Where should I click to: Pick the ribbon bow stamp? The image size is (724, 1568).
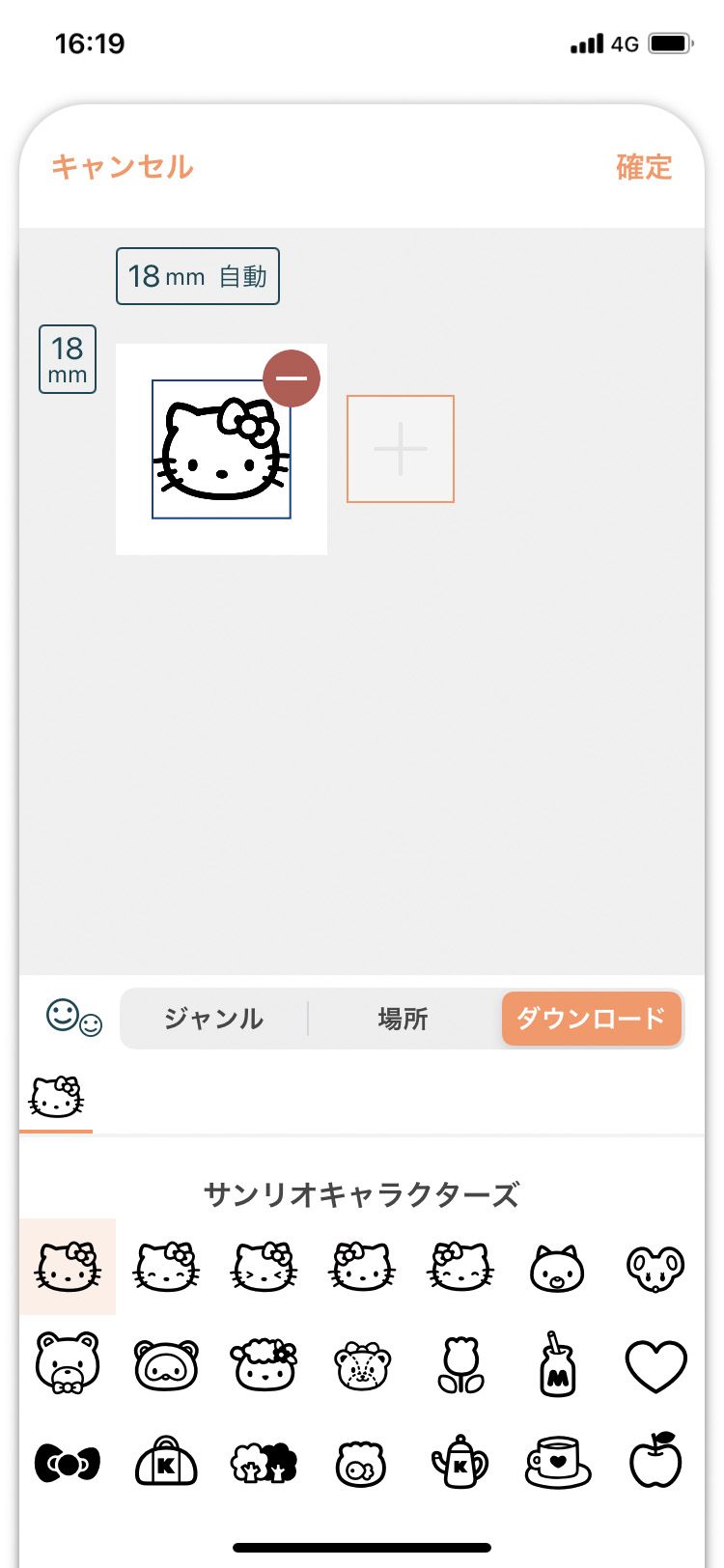tap(68, 1464)
